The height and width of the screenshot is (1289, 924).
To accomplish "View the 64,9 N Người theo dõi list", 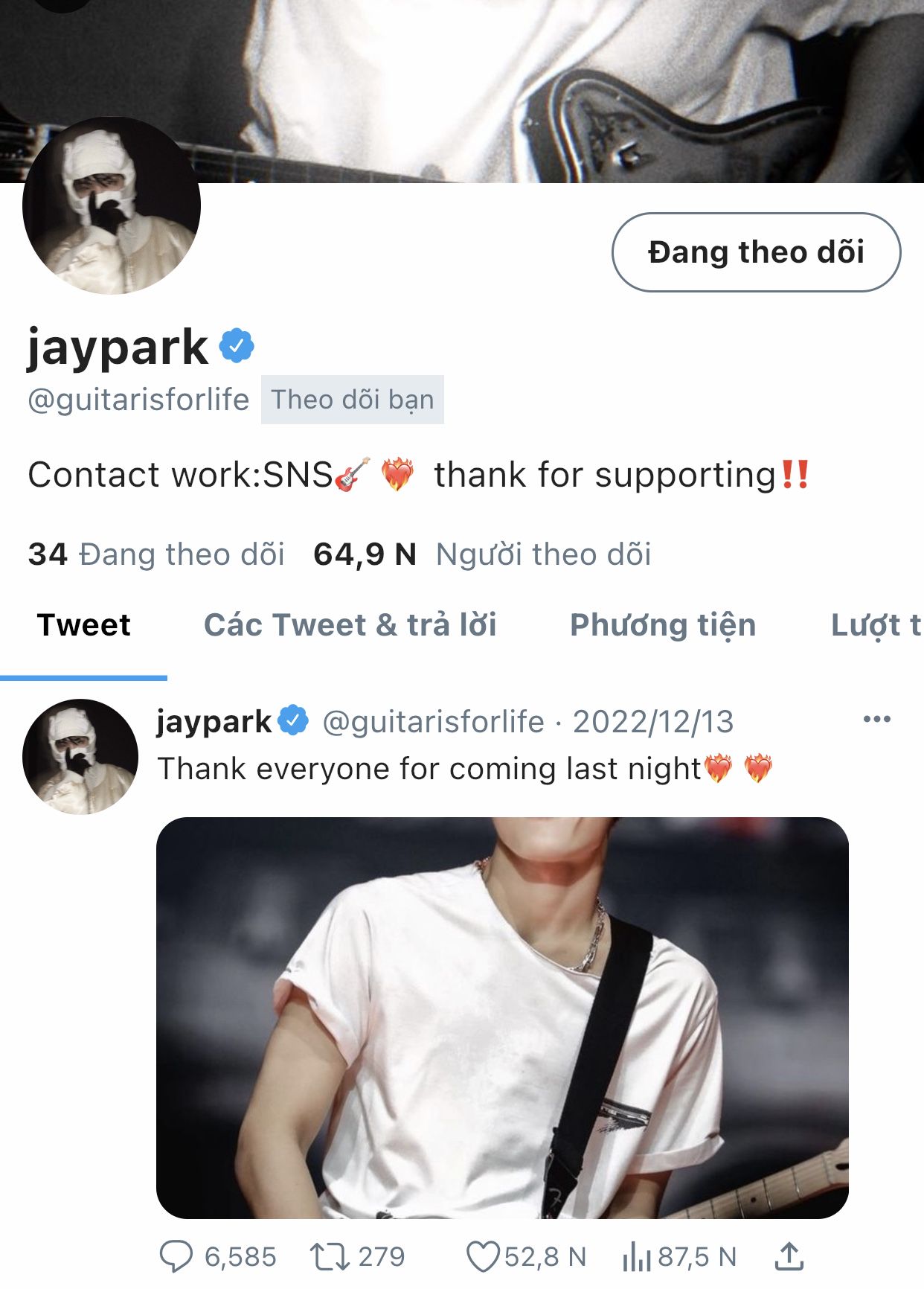I will point(482,554).
